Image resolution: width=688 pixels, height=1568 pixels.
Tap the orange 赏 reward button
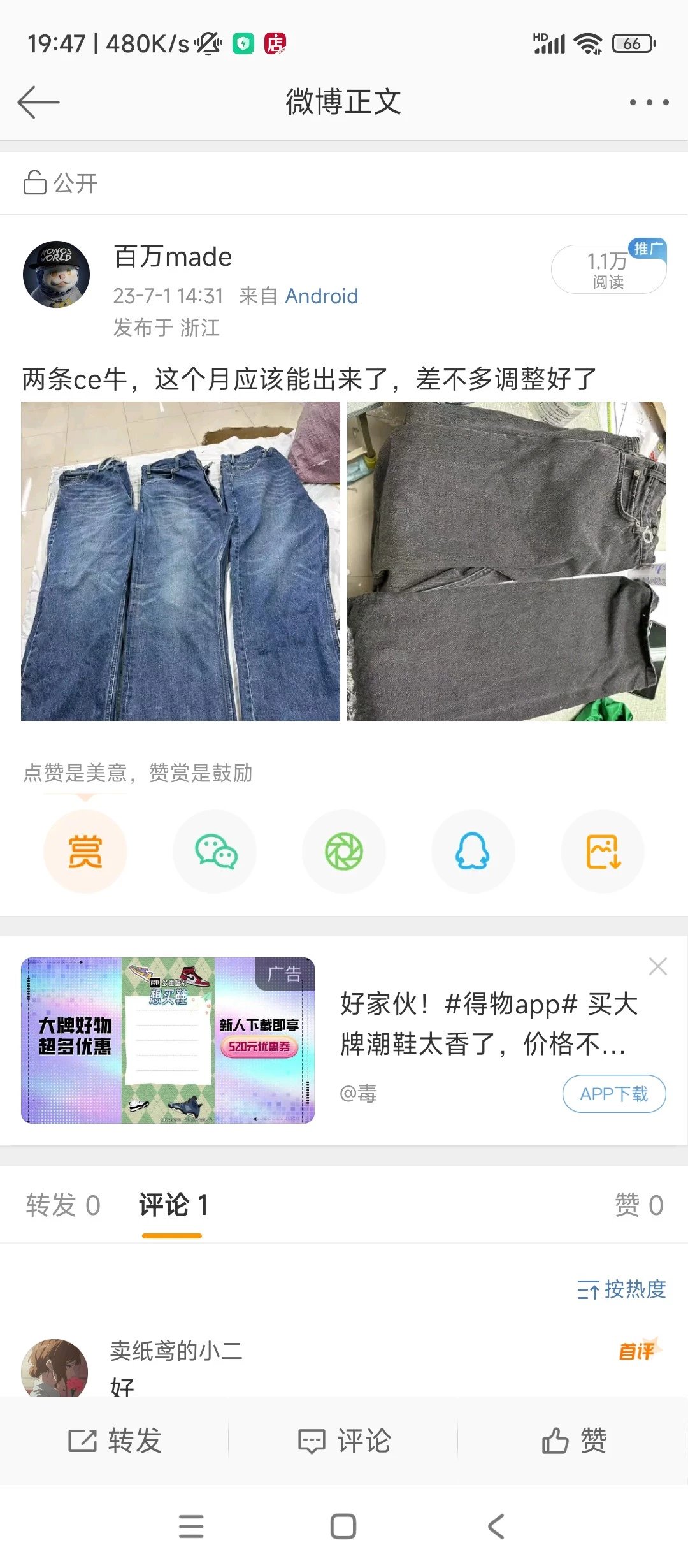[x=85, y=852]
